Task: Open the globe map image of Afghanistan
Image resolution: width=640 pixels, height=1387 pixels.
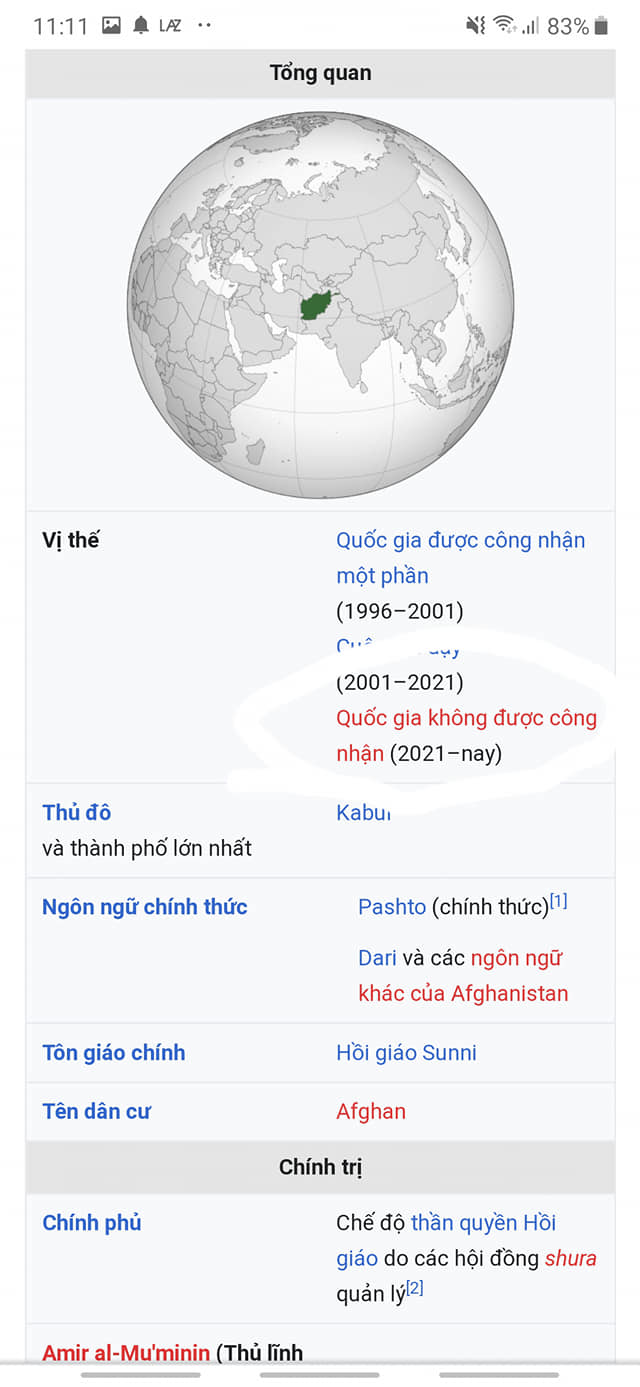Action: [320, 305]
